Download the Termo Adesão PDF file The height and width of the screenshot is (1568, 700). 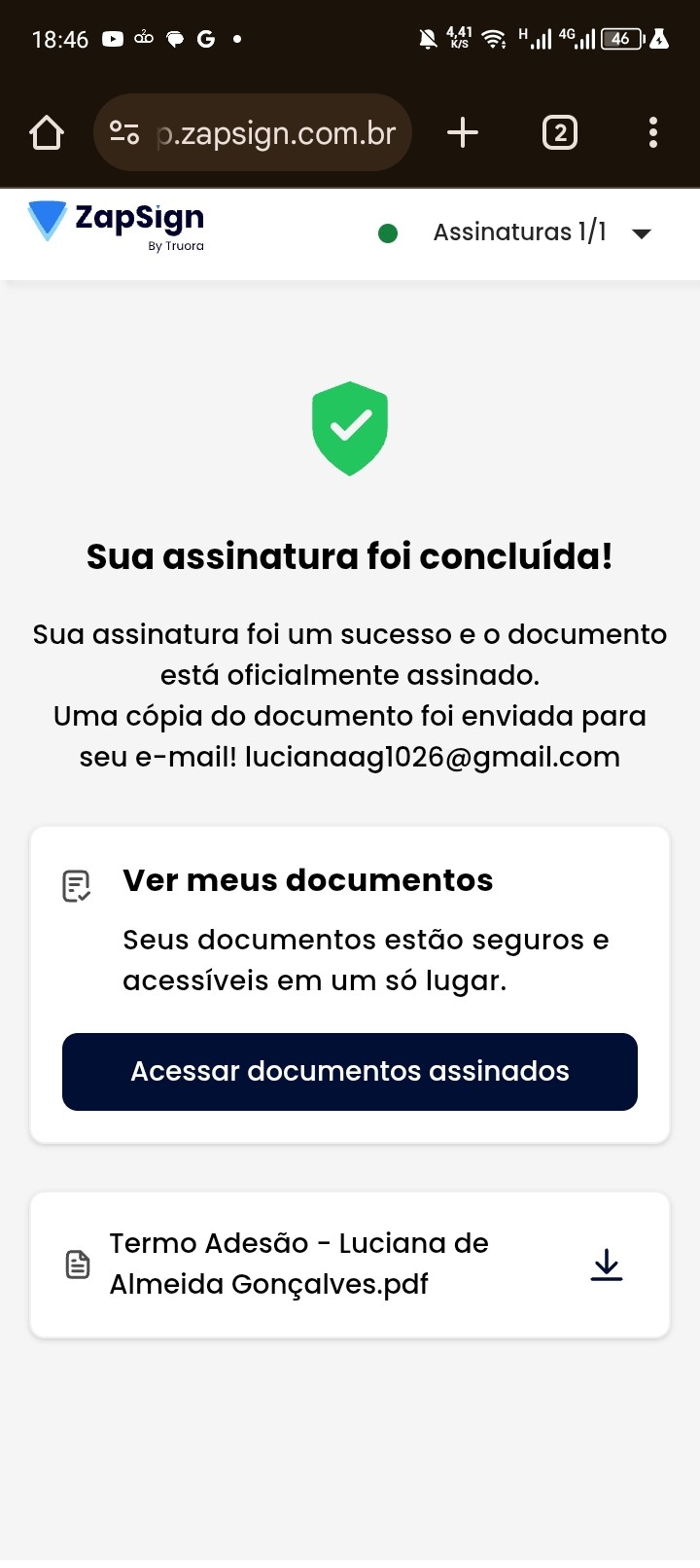click(607, 1265)
